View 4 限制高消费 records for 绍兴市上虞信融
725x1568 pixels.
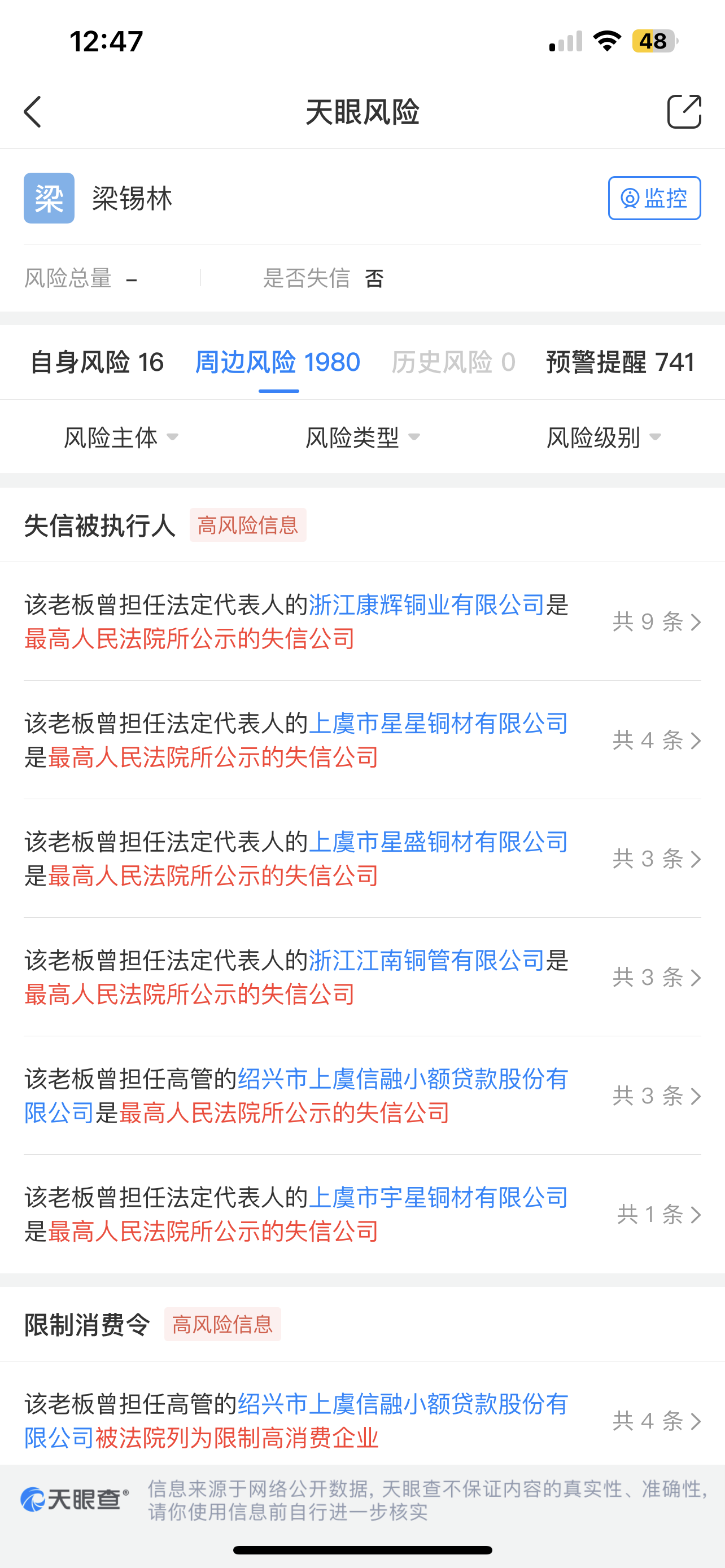[x=656, y=1421]
